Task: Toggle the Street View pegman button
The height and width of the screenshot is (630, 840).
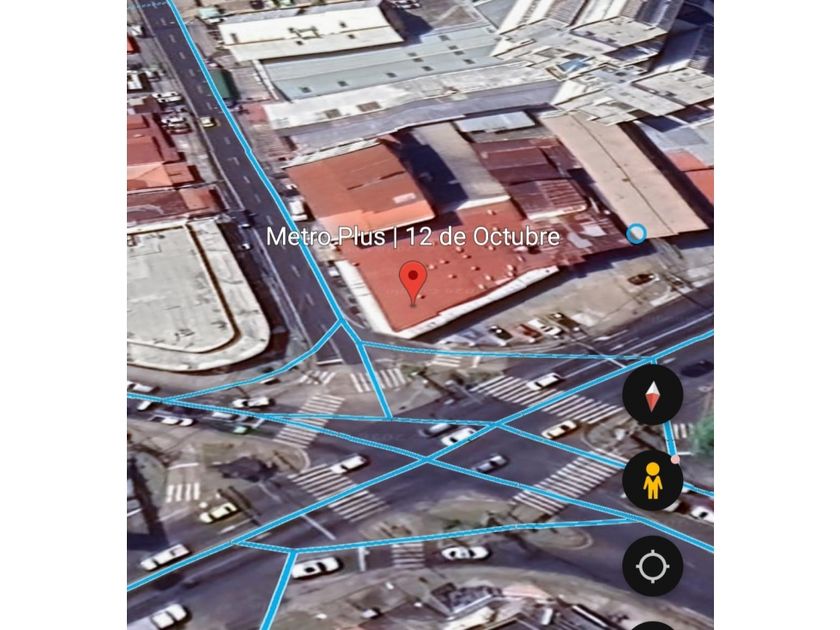Action: (652, 481)
